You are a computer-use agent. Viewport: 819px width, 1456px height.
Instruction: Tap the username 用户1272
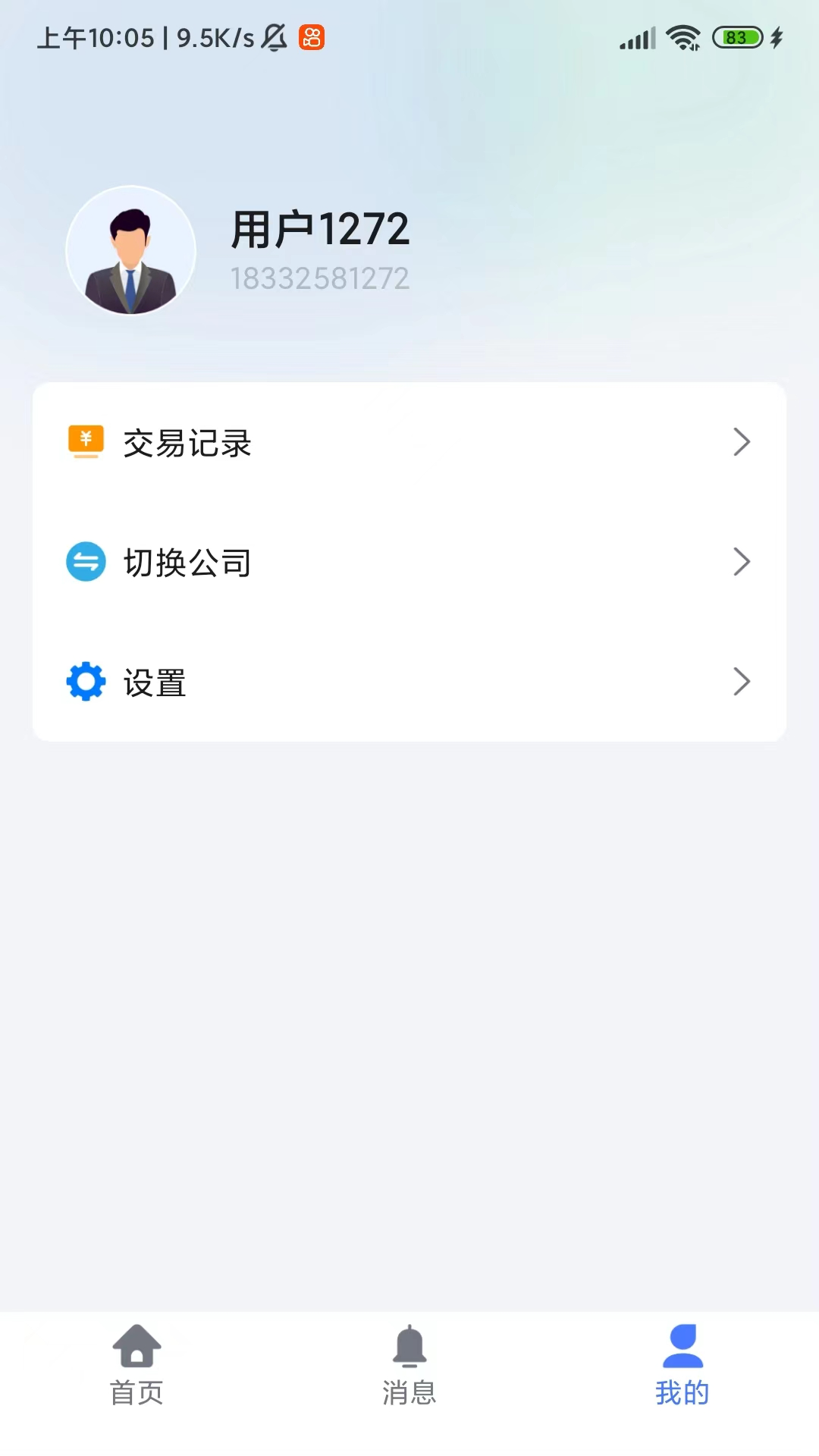click(321, 230)
